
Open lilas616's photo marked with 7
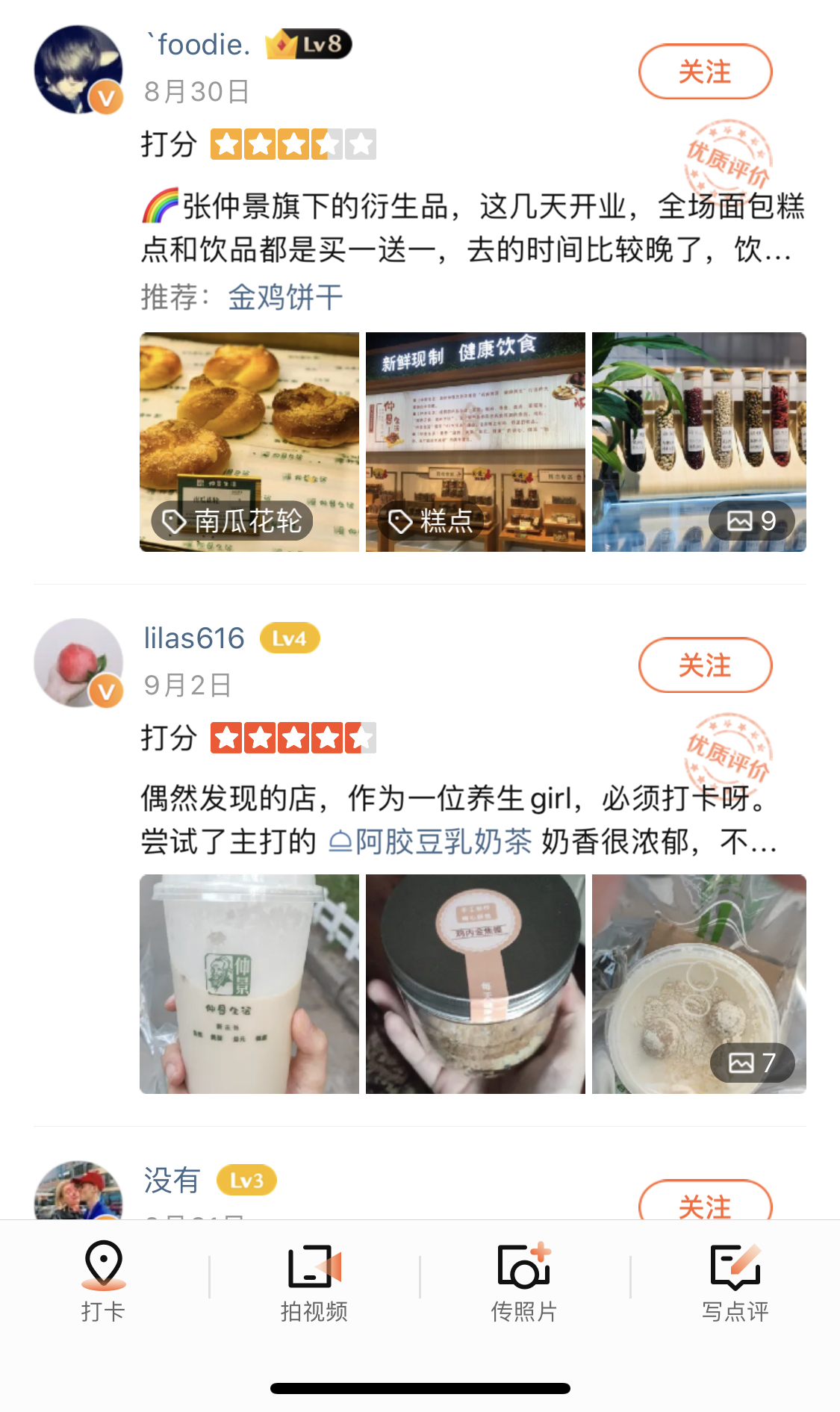[699, 984]
